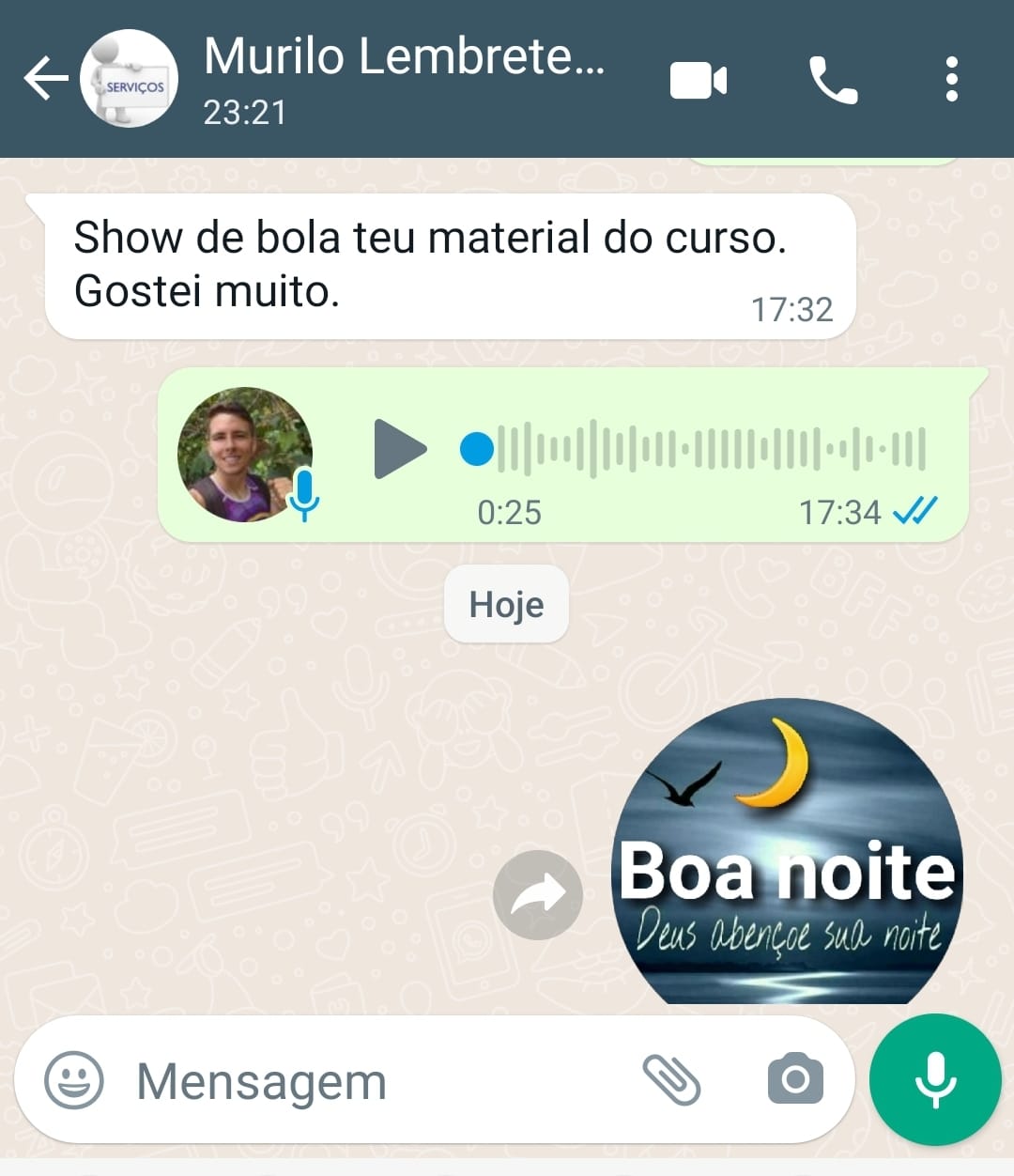
Task: Open the camera from message bar
Action: [x=795, y=1079]
